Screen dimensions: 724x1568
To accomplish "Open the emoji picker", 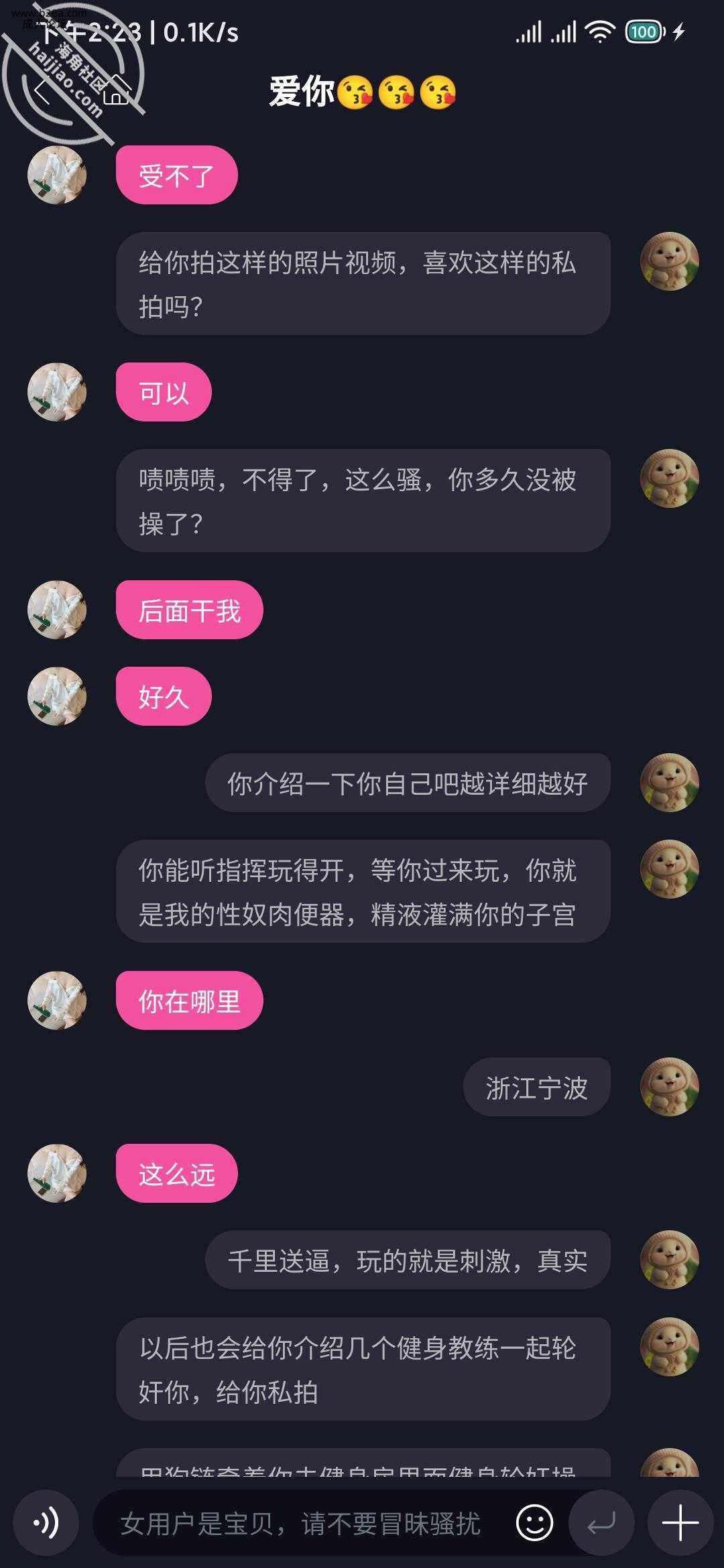I will [x=534, y=1523].
